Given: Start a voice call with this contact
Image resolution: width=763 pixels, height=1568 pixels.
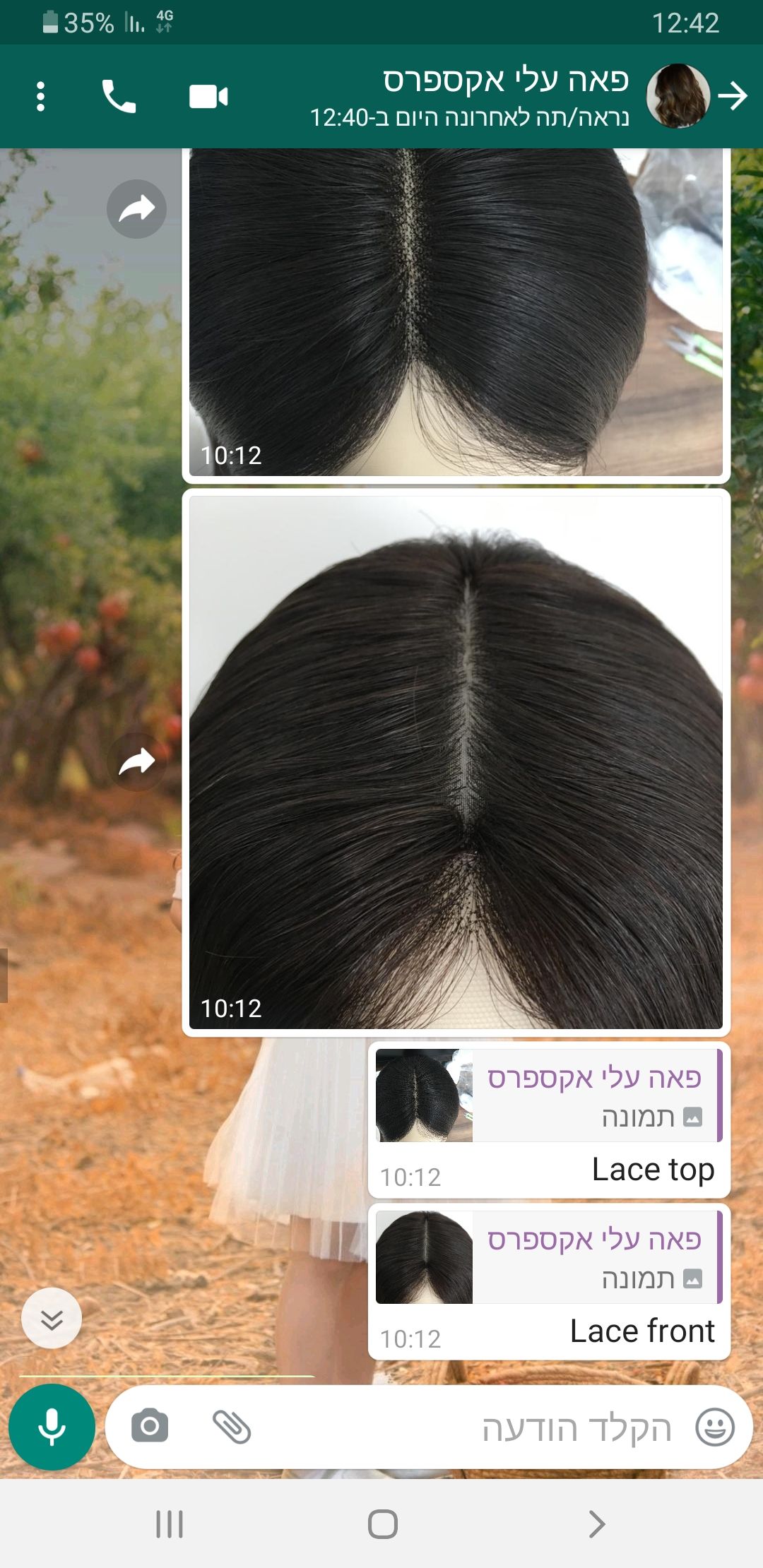Looking at the screenshot, I should pos(119,96).
